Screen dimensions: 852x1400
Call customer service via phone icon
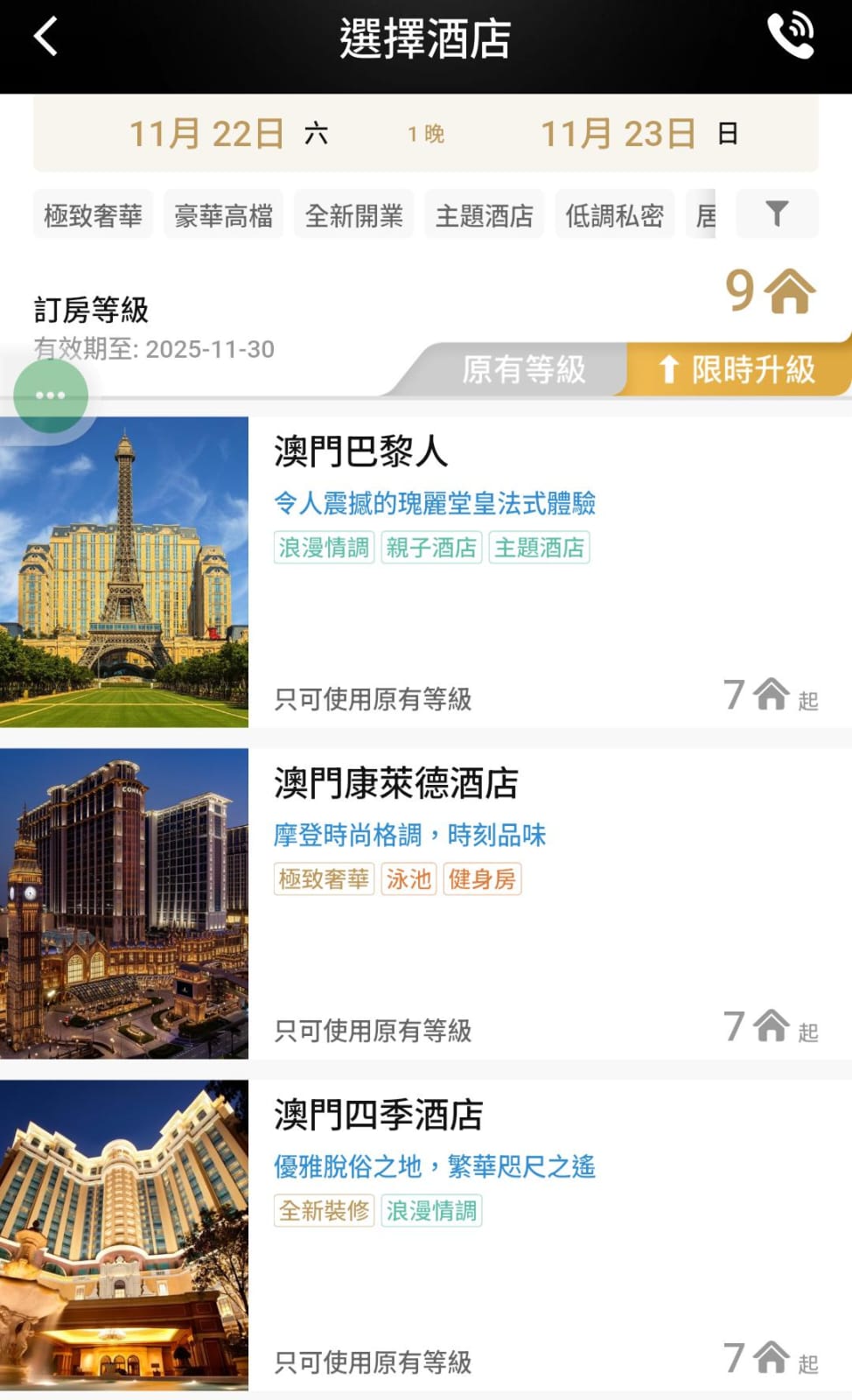click(x=790, y=37)
